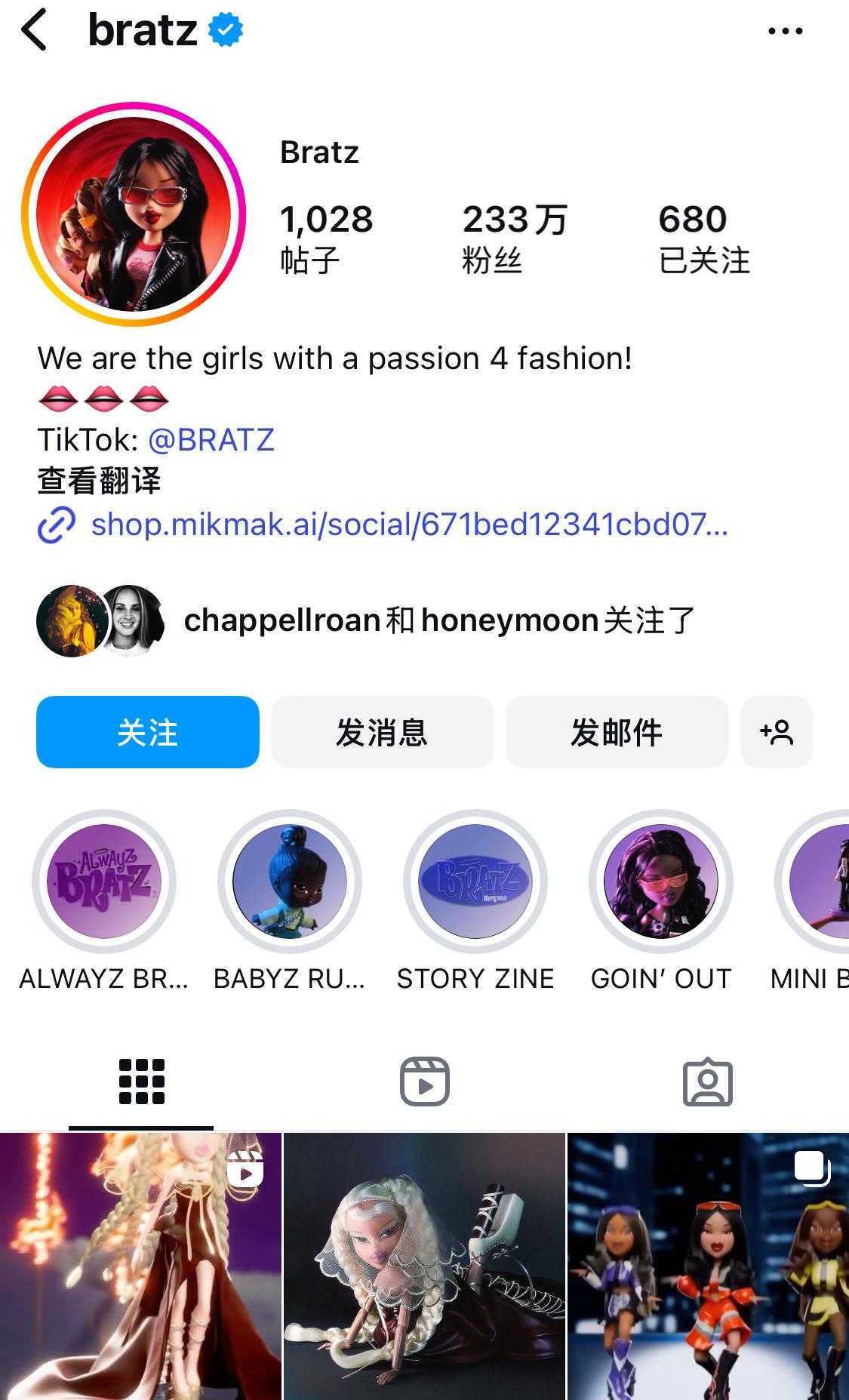This screenshot has height=1400, width=849.
Task: Open the STORY ZINE highlight
Action: point(475,882)
